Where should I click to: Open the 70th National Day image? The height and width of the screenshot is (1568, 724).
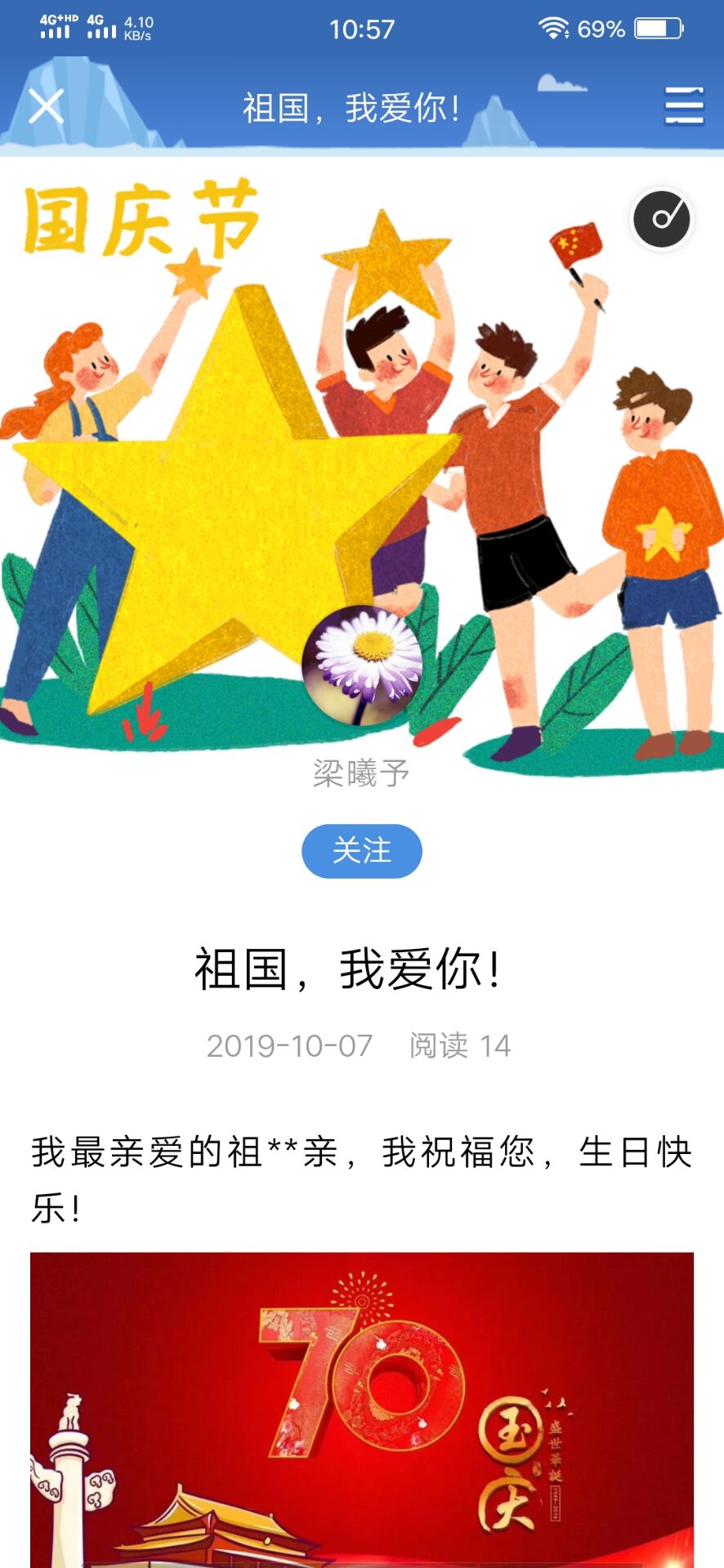(362, 1409)
